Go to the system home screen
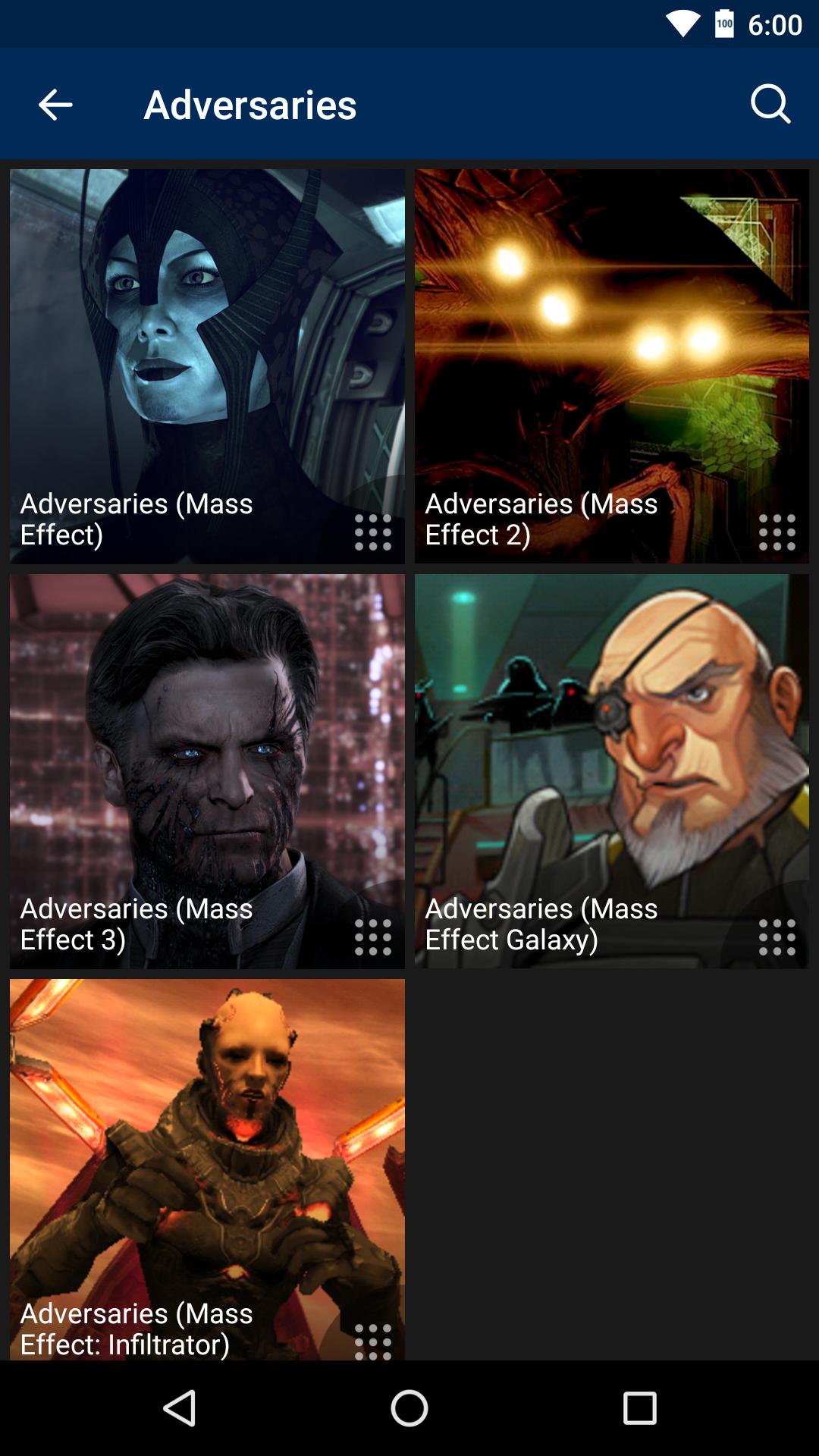Image resolution: width=819 pixels, height=1456 pixels. [x=409, y=1409]
